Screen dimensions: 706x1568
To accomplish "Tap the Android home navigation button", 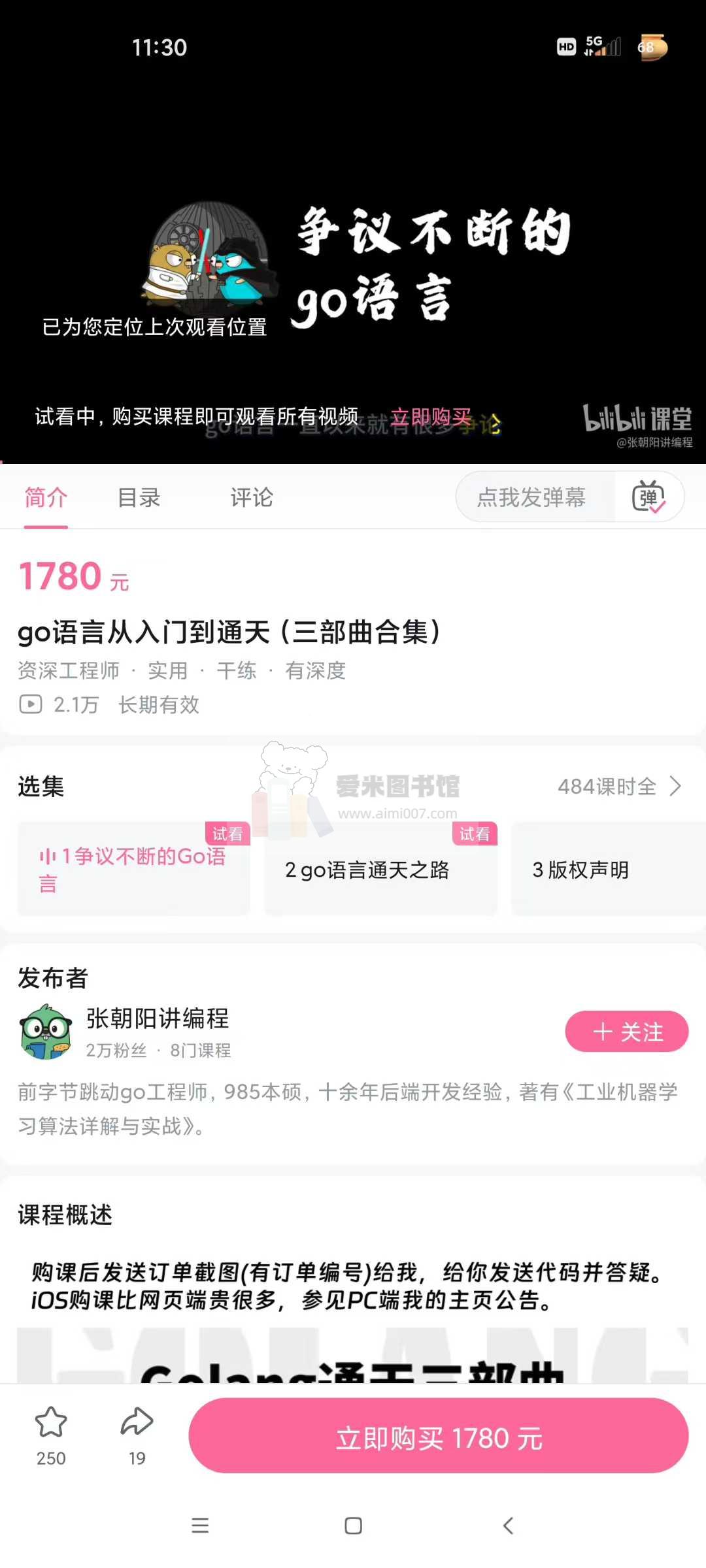I will (x=352, y=1526).
